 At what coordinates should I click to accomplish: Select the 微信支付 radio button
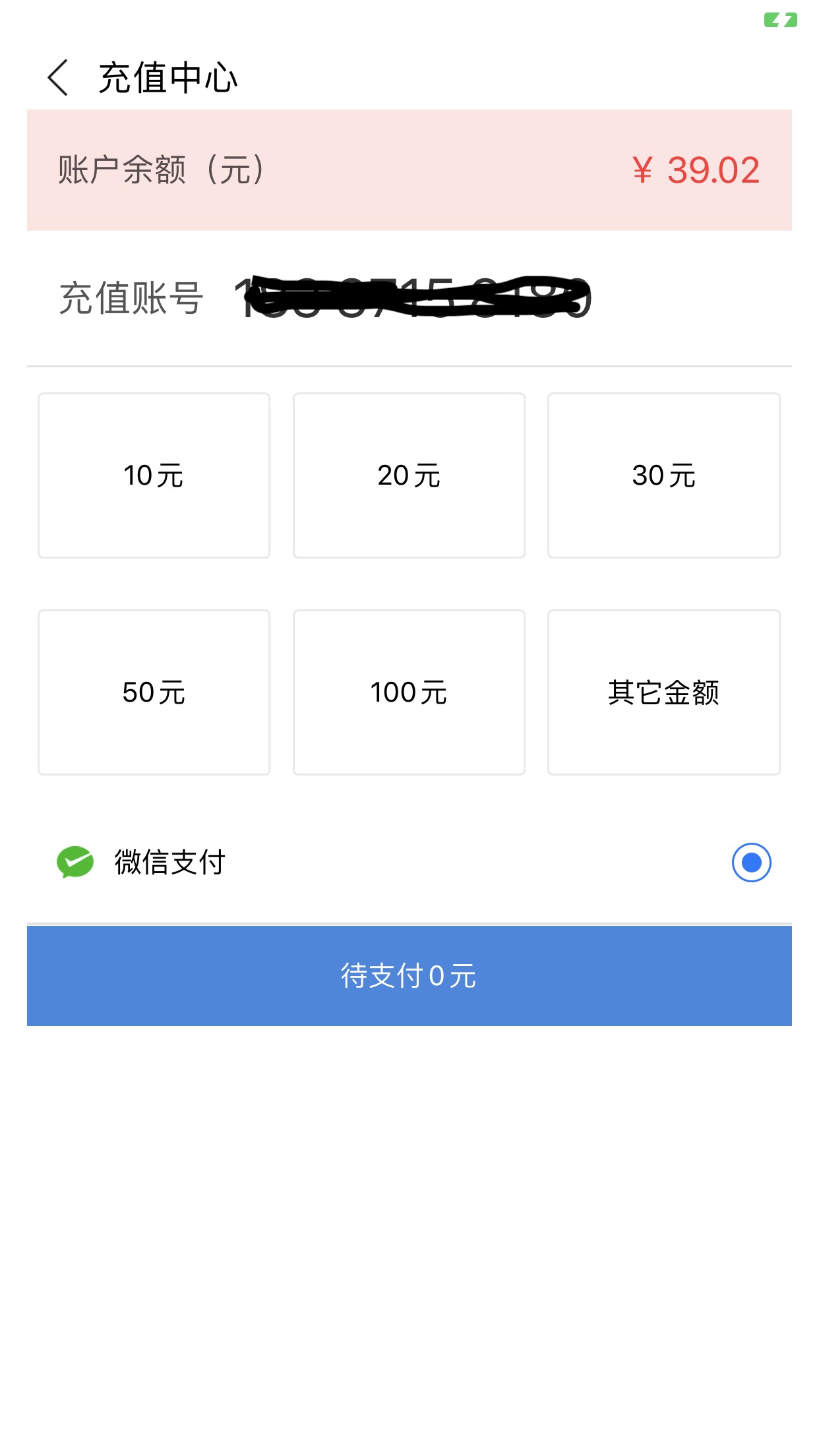(x=751, y=863)
